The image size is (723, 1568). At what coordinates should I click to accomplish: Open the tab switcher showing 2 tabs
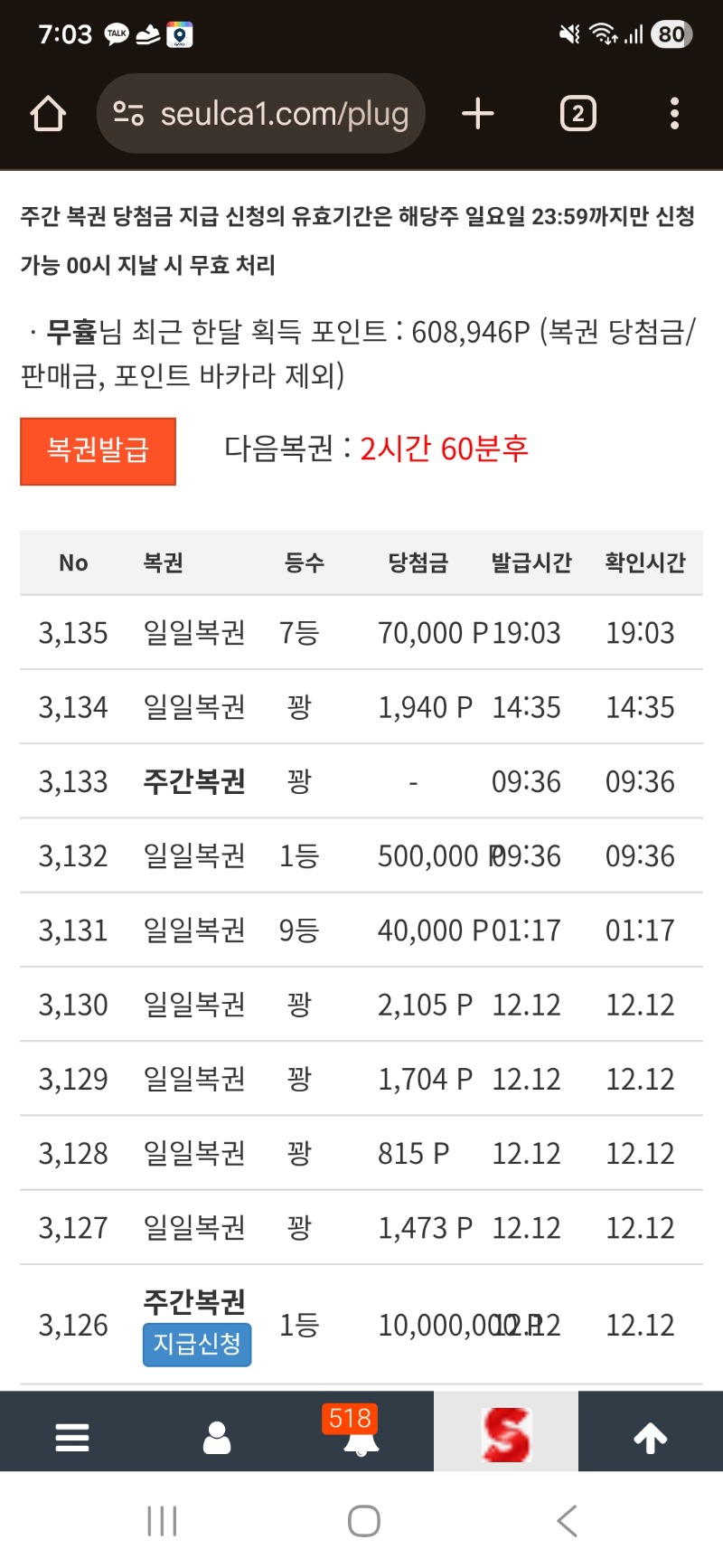pos(577,114)
